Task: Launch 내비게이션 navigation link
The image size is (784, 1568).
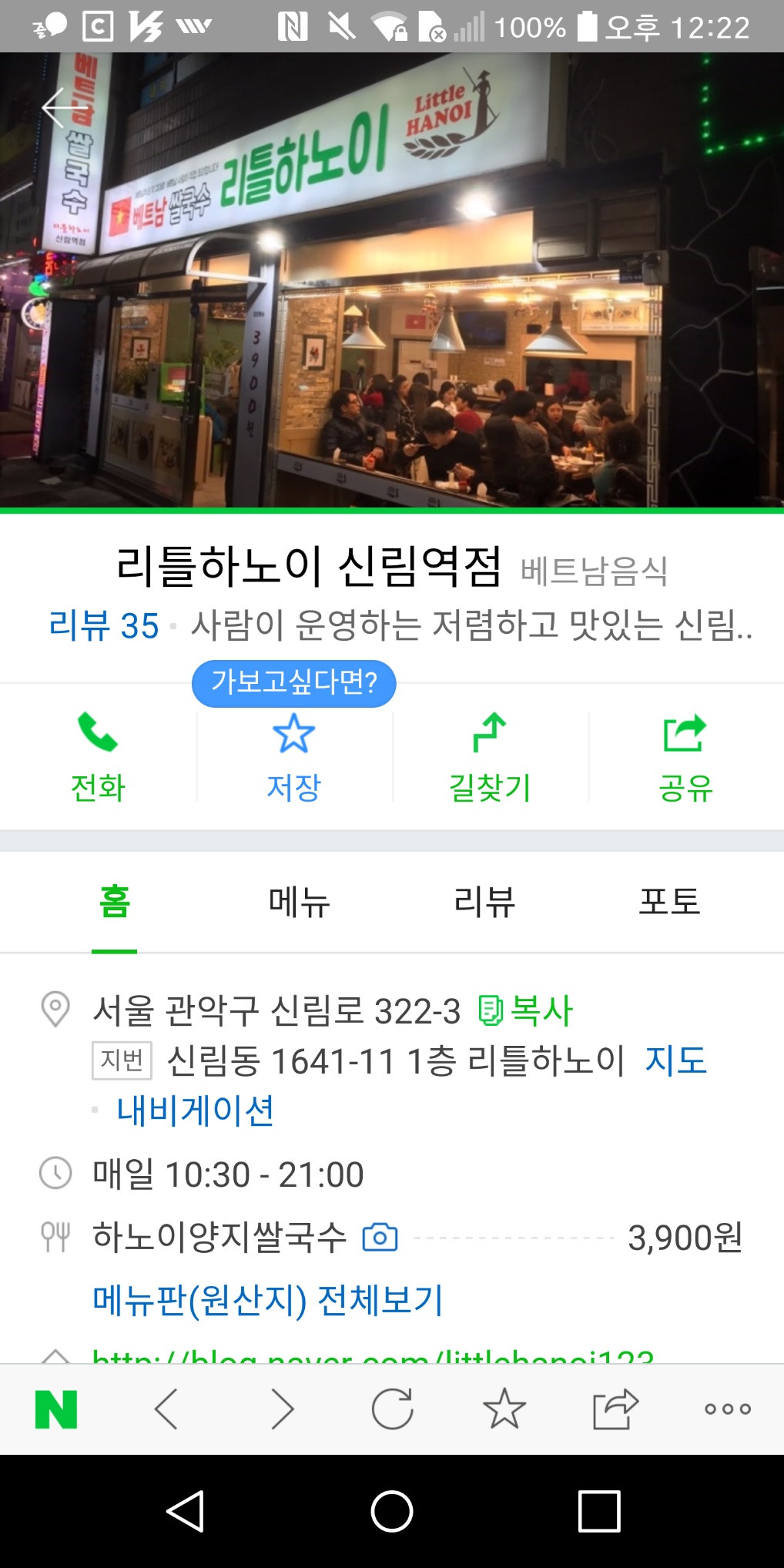Action: tap(195, 1111)
